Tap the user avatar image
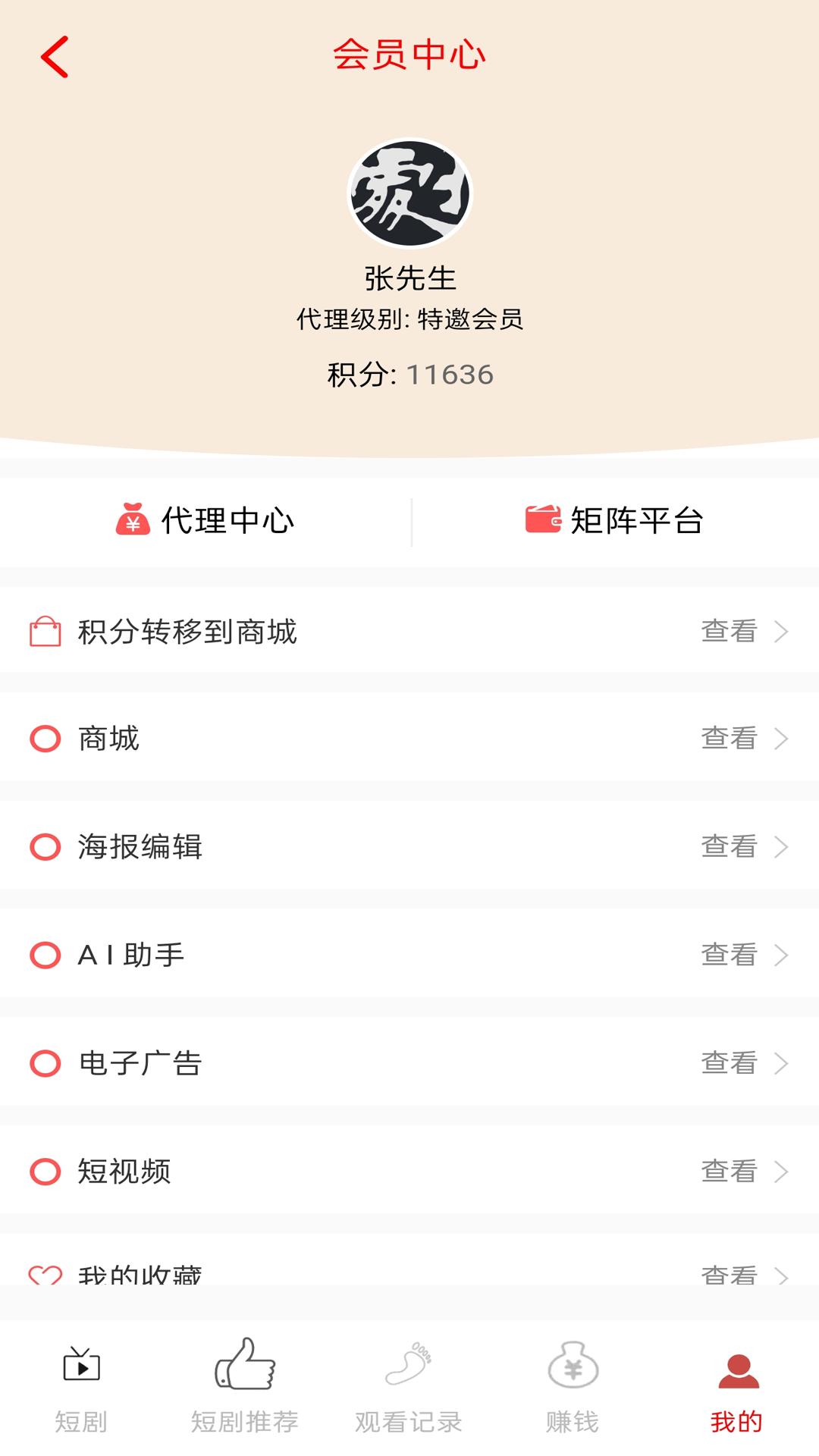 coord(409,194)
